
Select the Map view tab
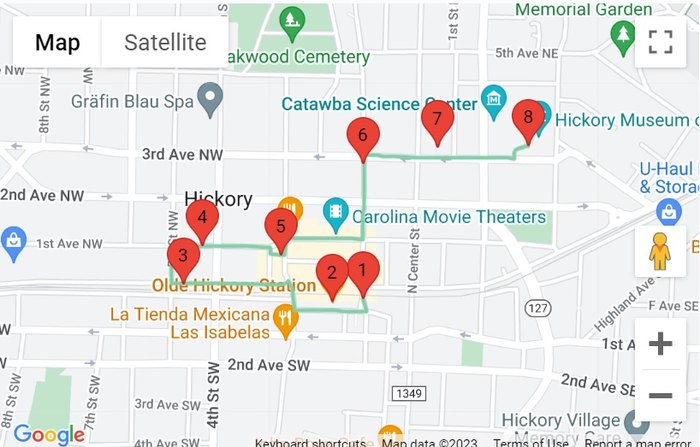(x=57, y=42)
